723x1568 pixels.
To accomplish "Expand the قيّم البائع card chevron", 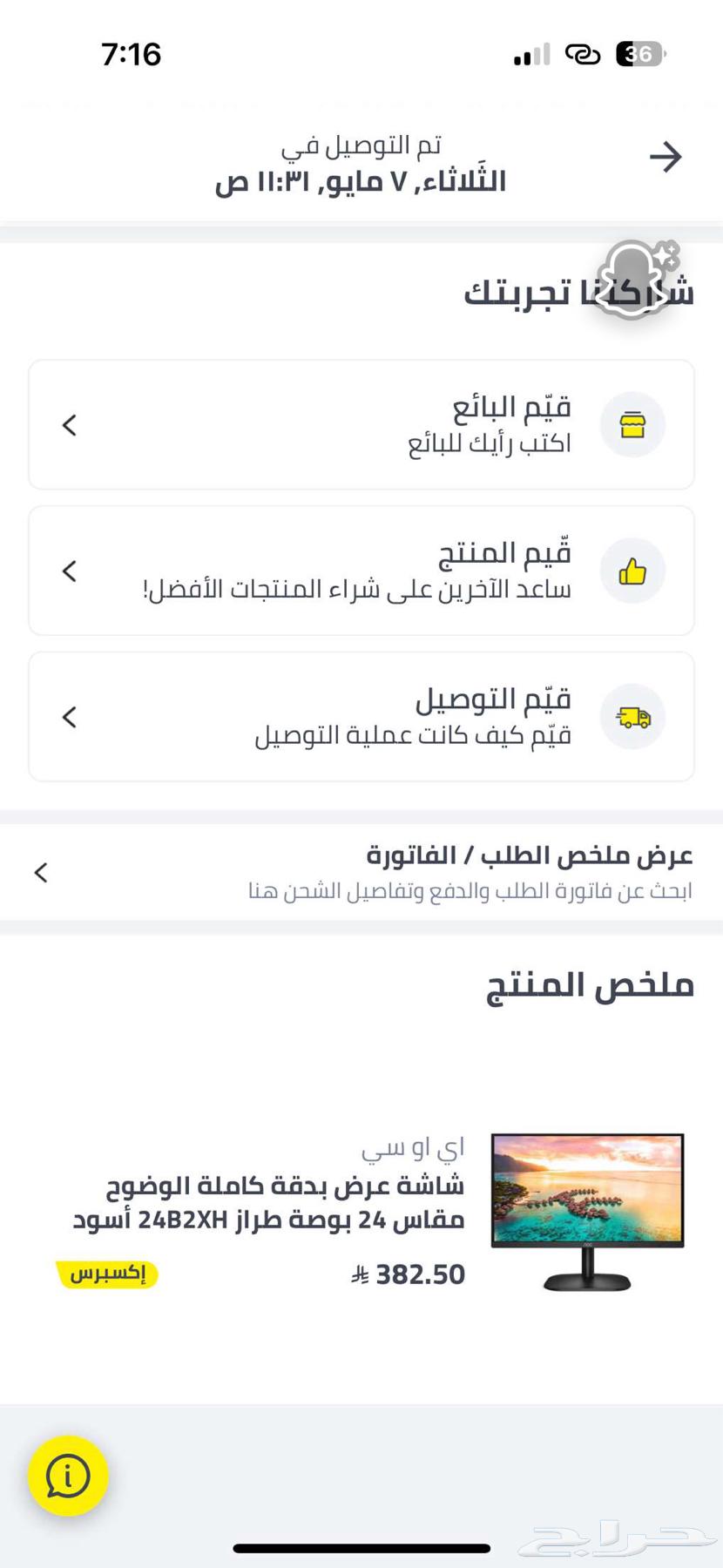I will [x=69, y=425].
